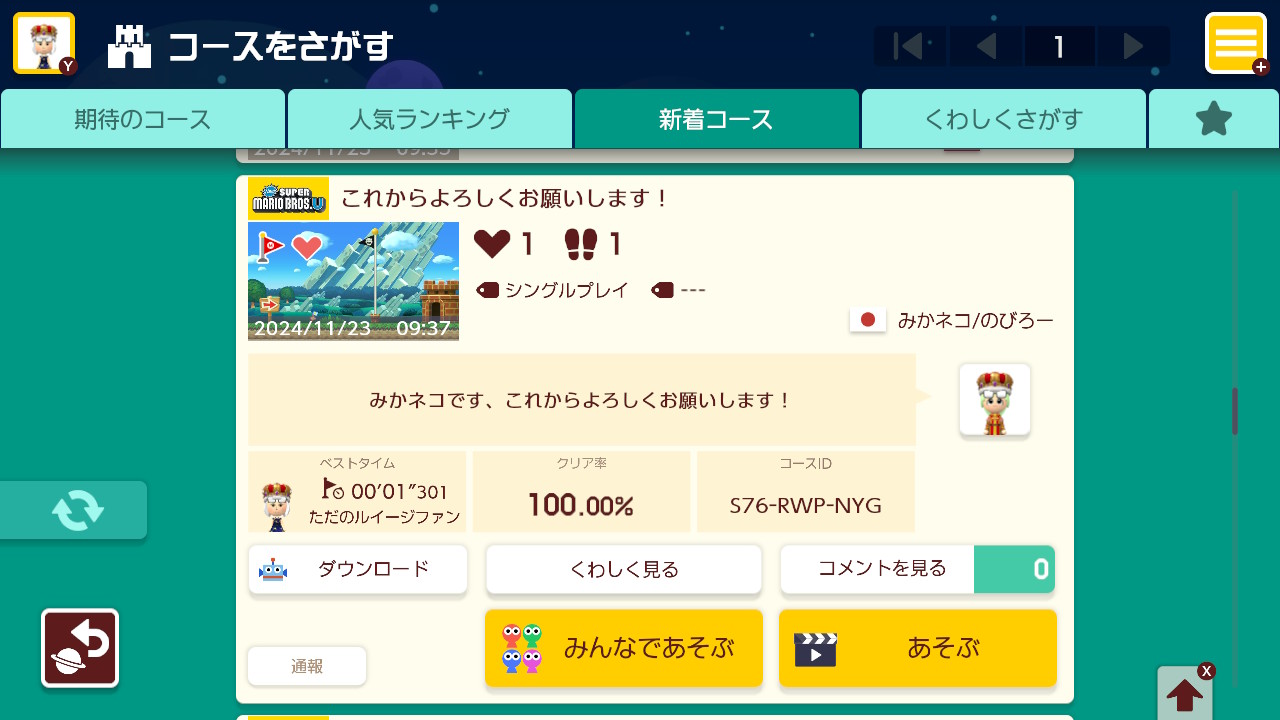Jump to top with the up arrow

pos(1185,693)
